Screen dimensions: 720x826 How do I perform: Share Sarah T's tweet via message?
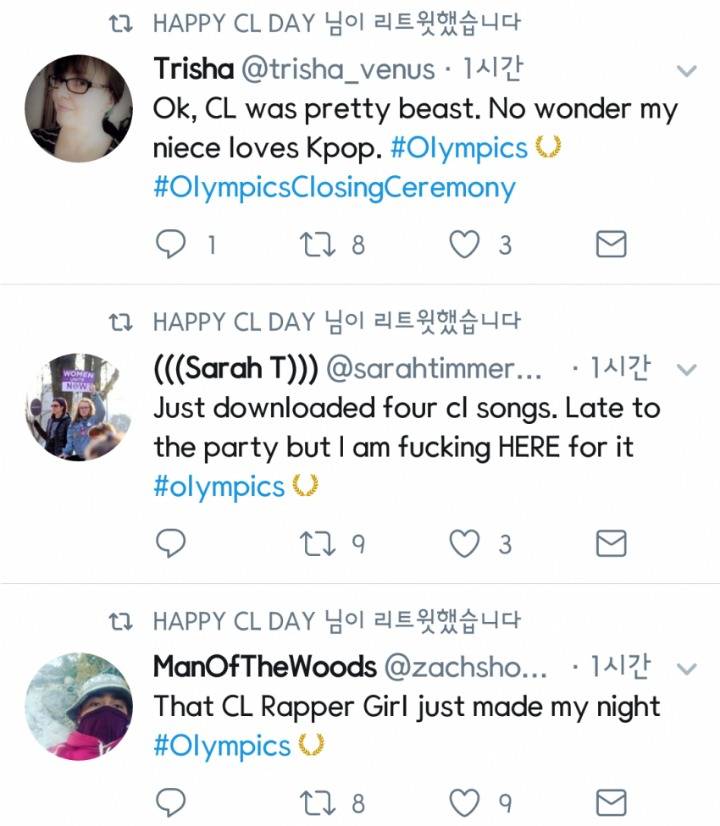(x=611, y=543)
